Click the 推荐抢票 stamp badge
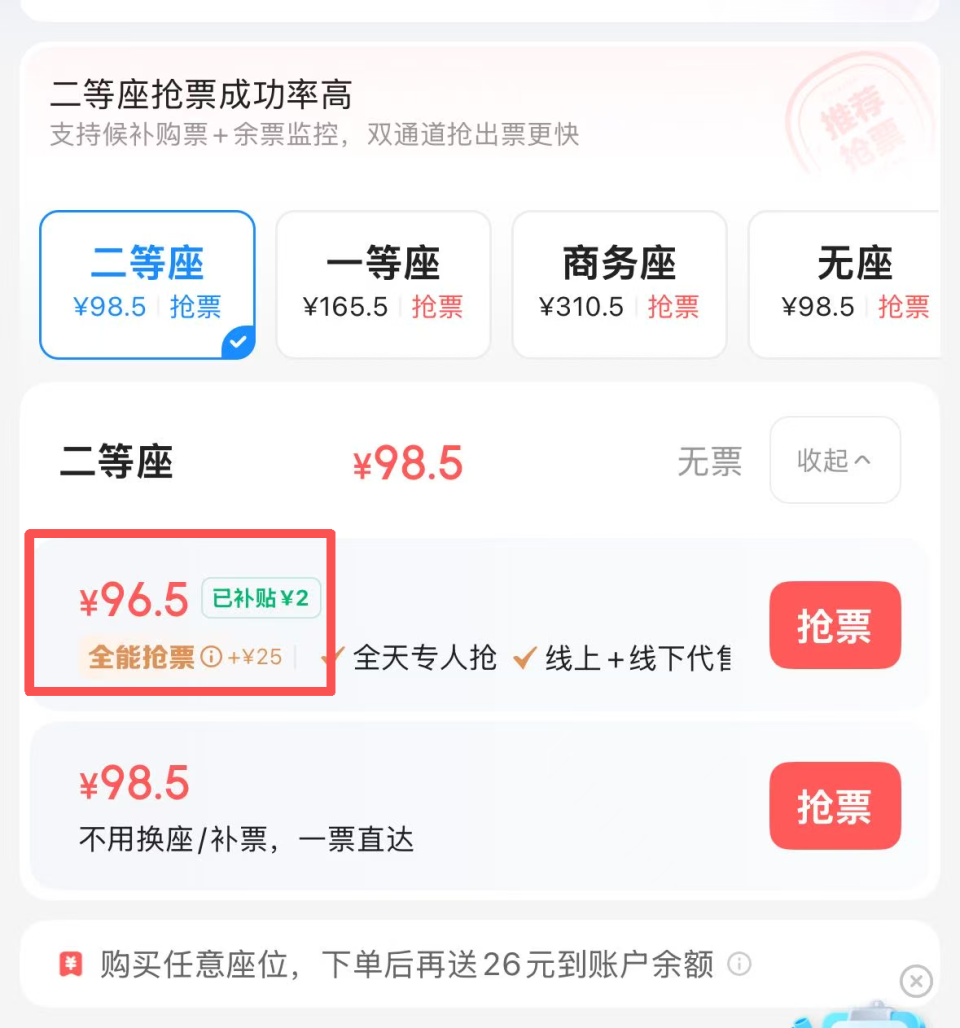The width and height of the screenshot is (960, 1028). [x=872, y=120]
